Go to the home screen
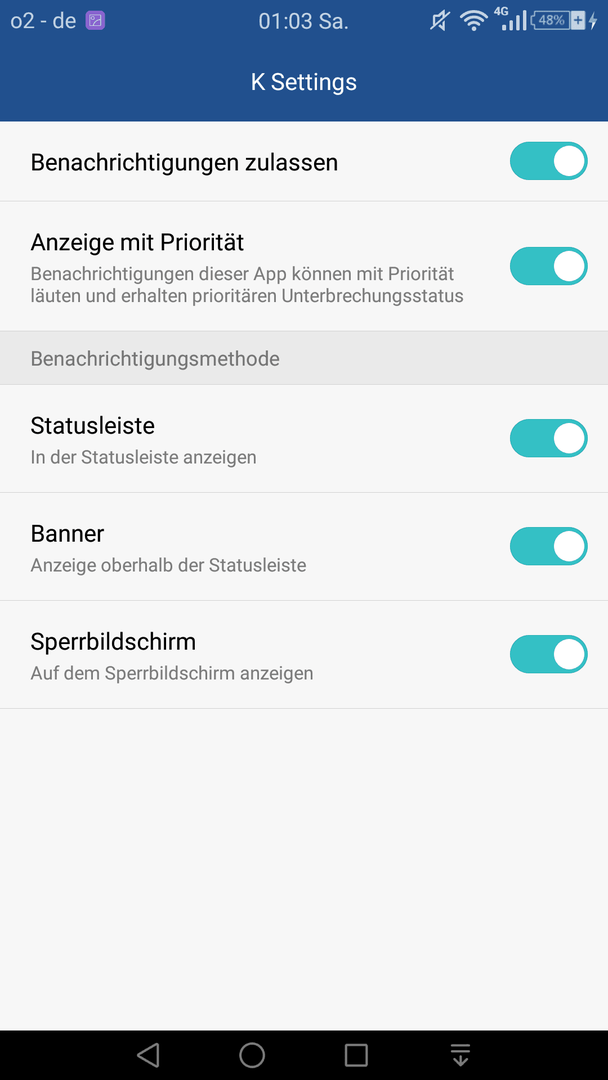Screen dimensions: 608x1080 point(252,1055)
